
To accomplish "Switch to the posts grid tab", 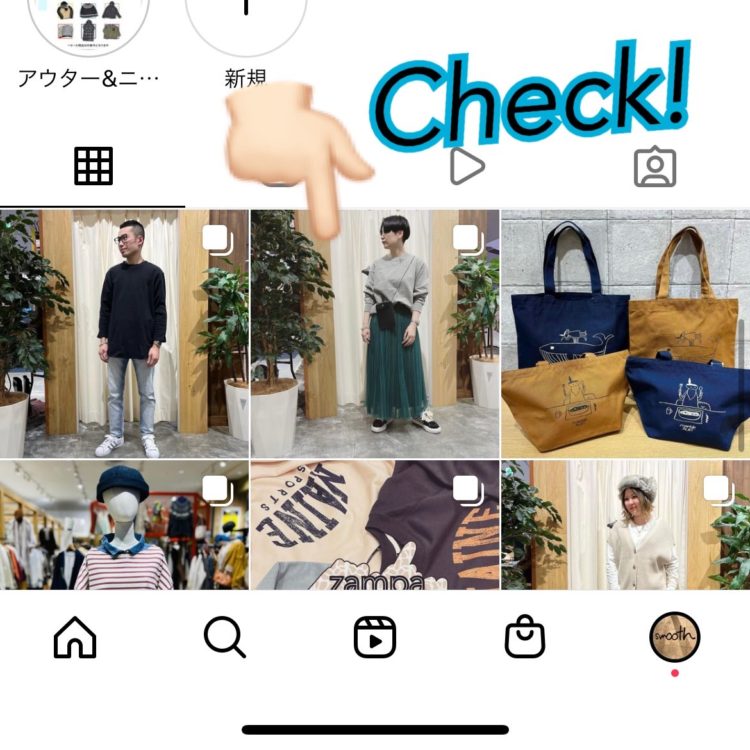I will (x=94, y=167).
